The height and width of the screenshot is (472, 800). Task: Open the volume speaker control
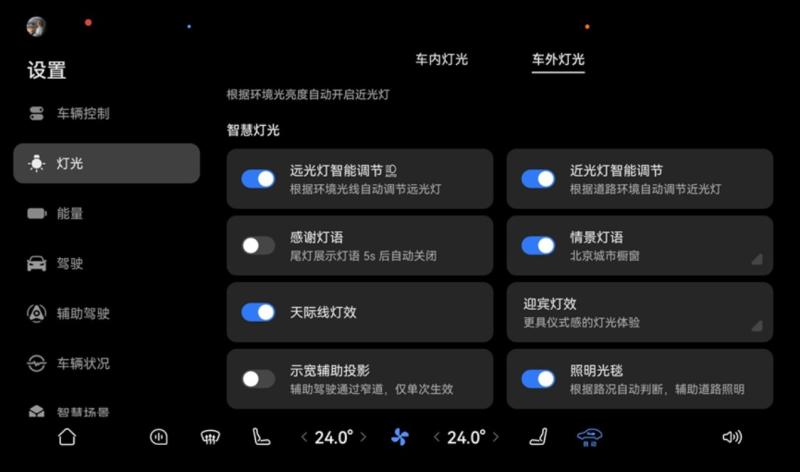pyautogui.click(x=732, y=437)
